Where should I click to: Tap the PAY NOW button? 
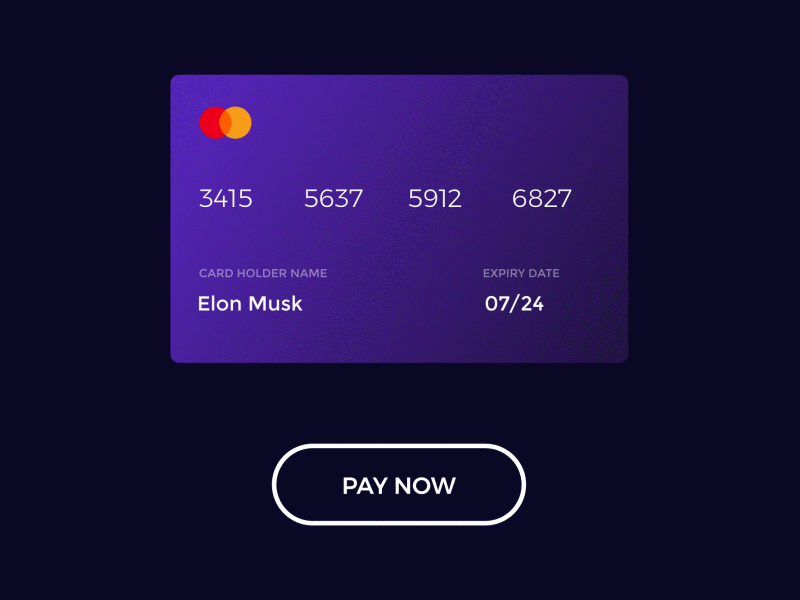pos(399,485)
